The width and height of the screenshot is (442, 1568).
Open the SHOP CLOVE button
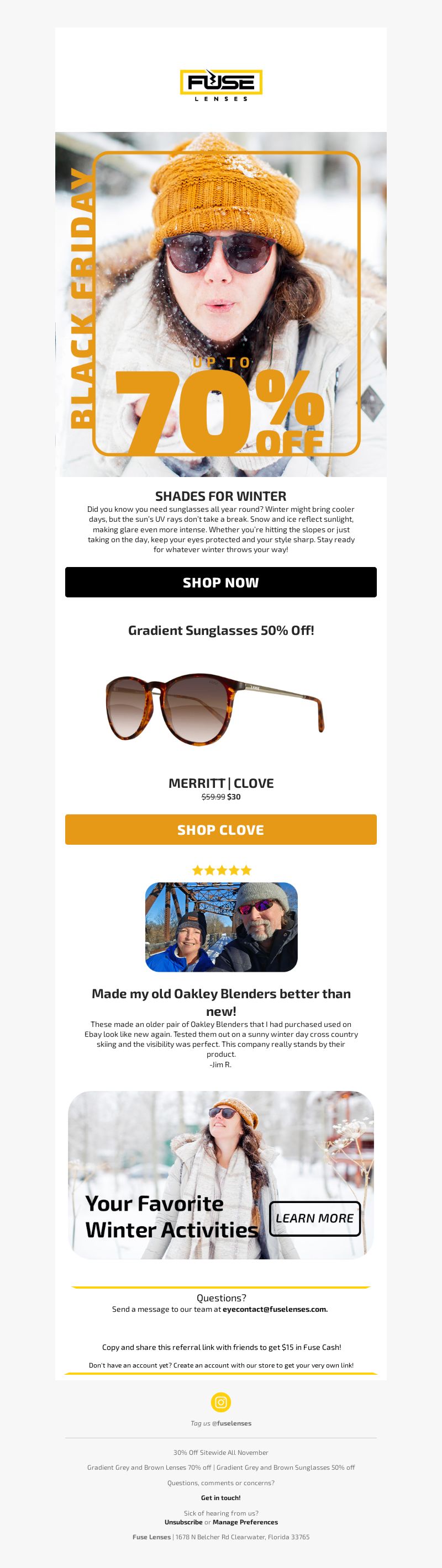[x=220, y=829]
